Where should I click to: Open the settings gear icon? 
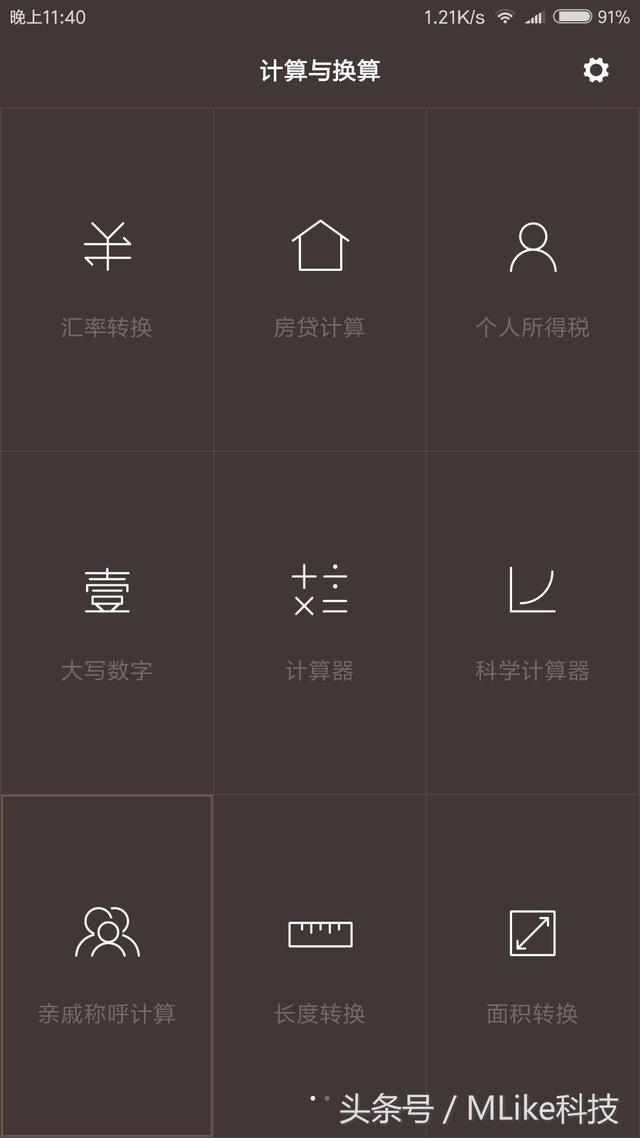(x=596, y=70)
